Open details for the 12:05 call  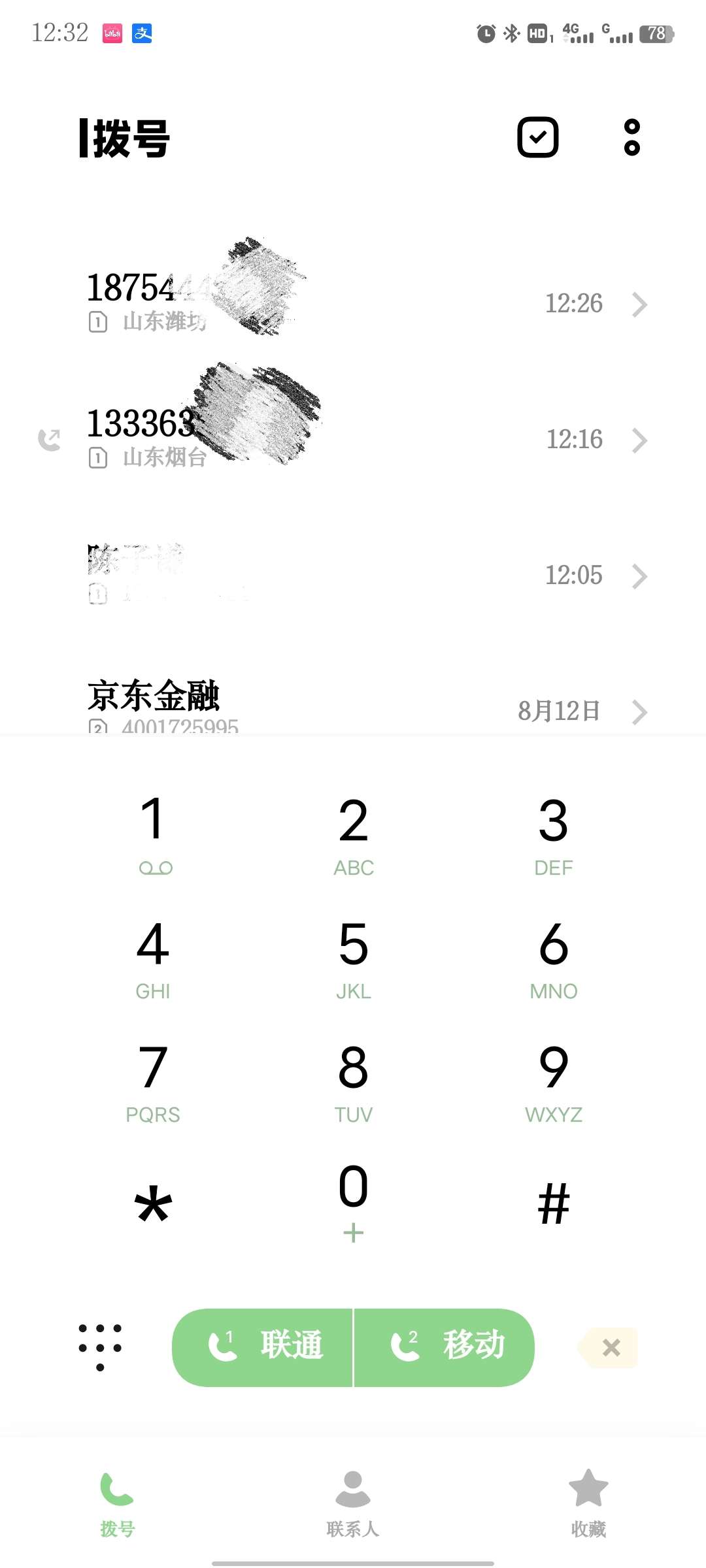[639, 576]
